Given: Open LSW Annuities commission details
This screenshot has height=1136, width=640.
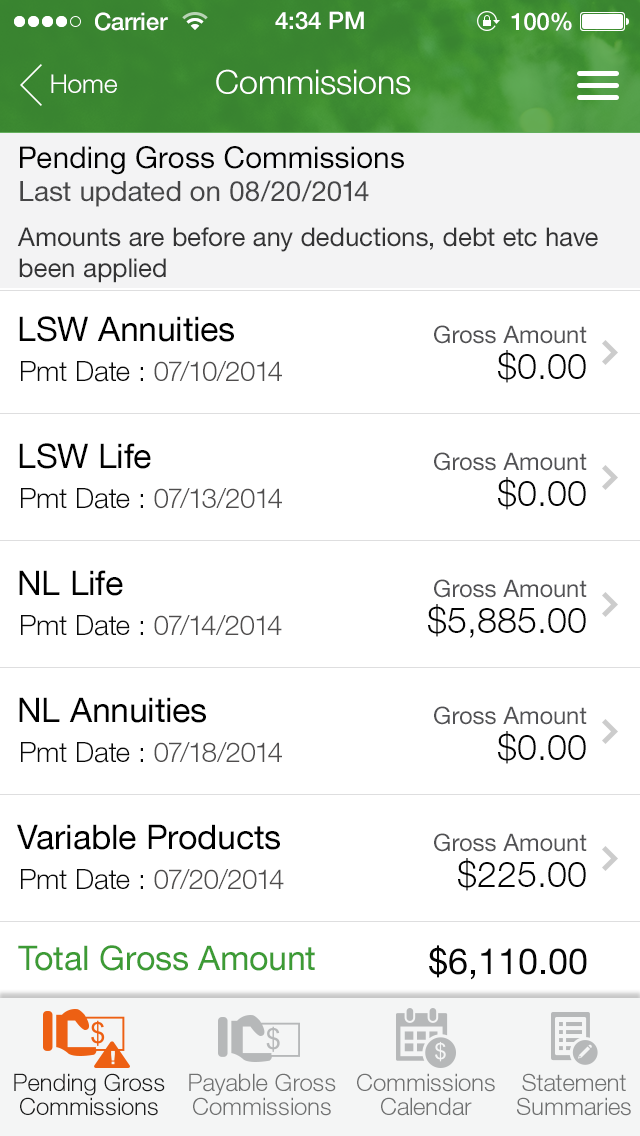Looking at the screenshot, I should click(x=320, y=352).
